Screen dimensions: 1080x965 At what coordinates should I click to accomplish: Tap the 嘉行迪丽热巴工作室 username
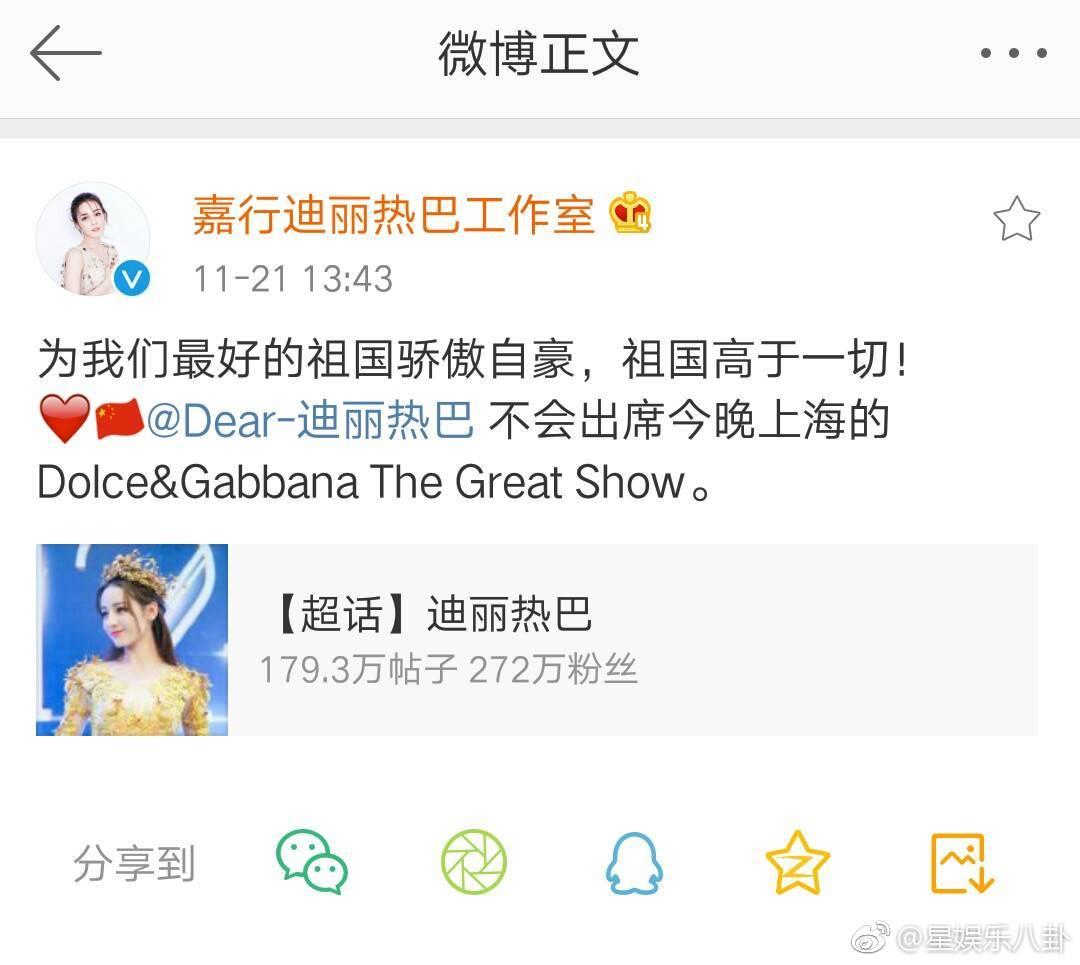(x=393, y=215)
